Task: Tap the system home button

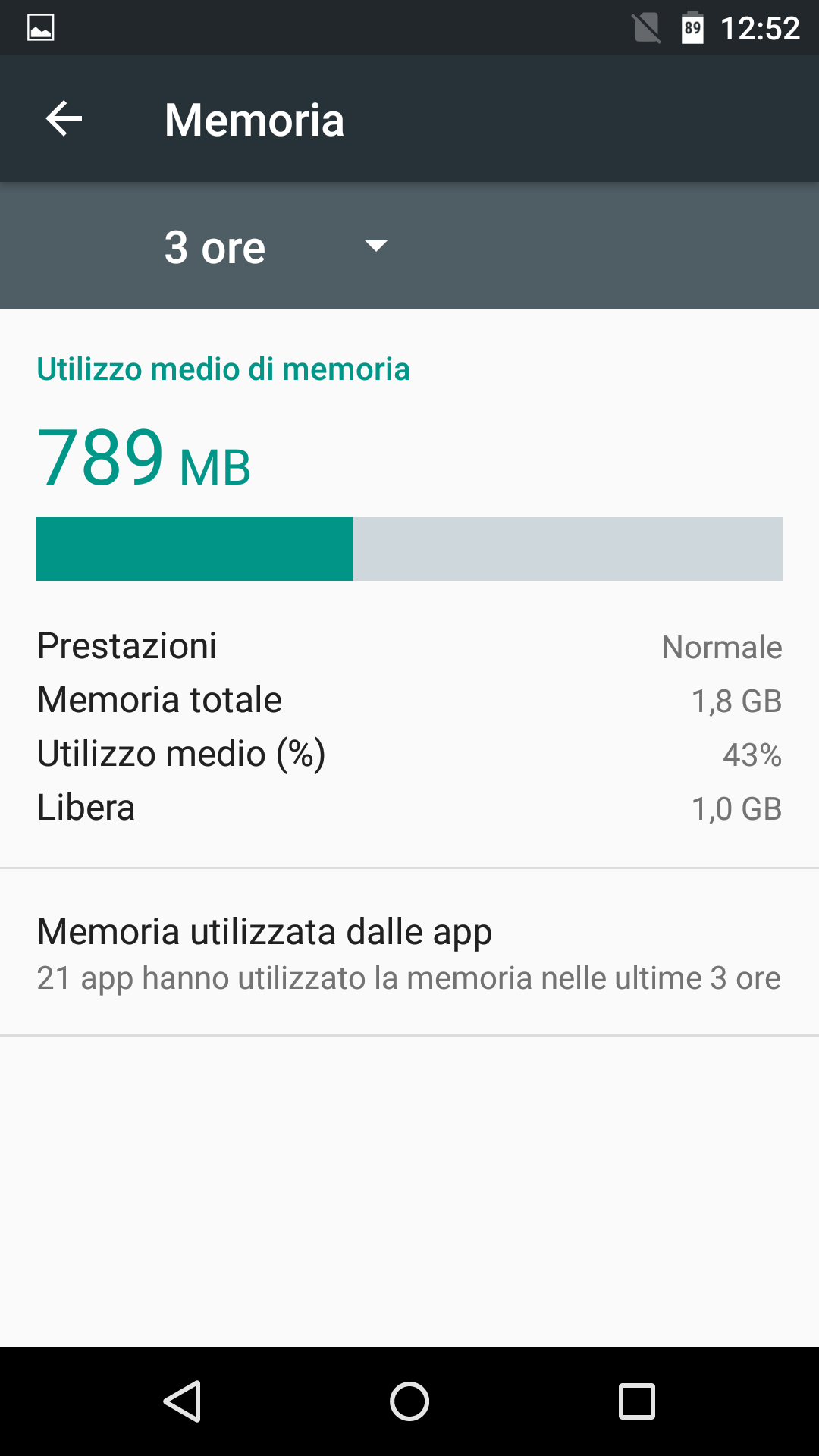Action: 409,1401
